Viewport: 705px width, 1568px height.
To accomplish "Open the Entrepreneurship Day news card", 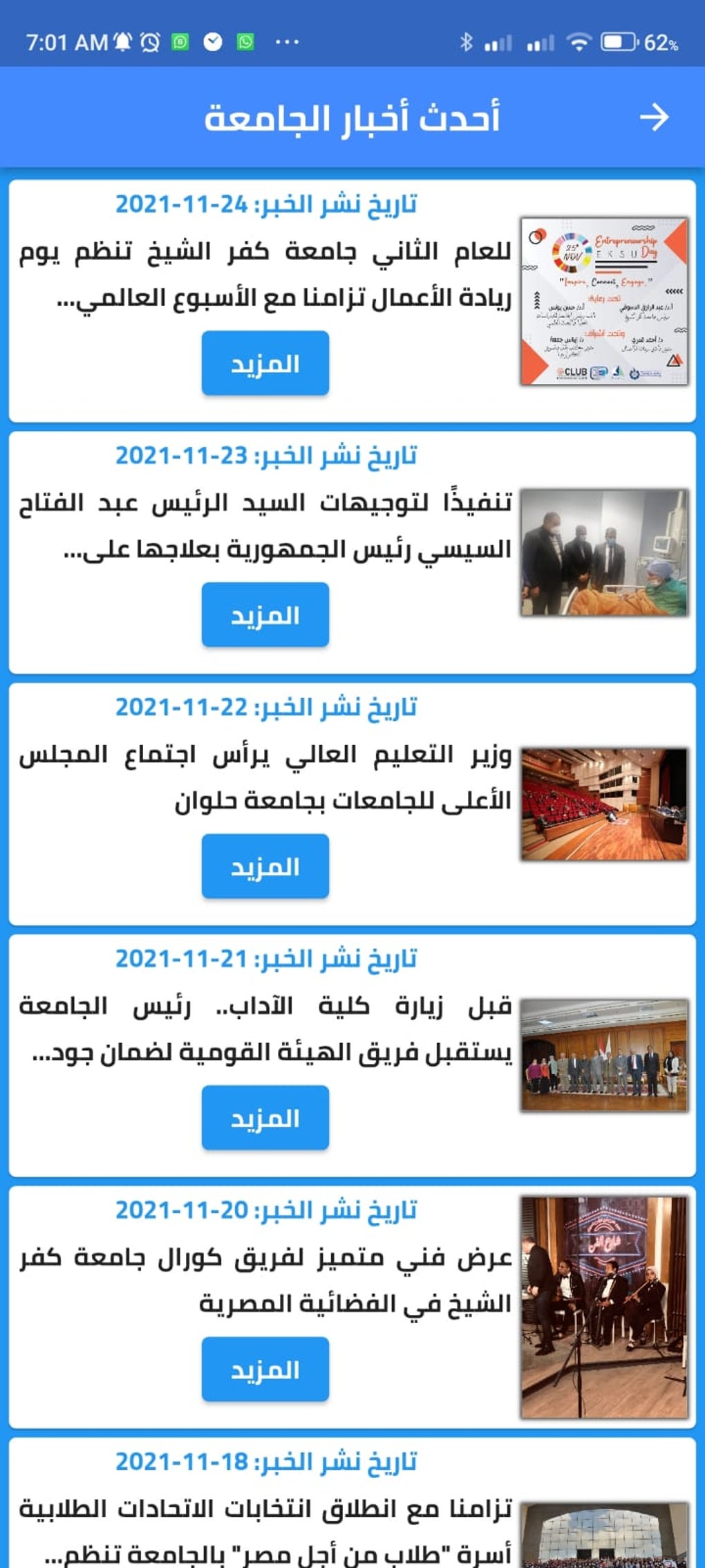I will click(352, 301).
